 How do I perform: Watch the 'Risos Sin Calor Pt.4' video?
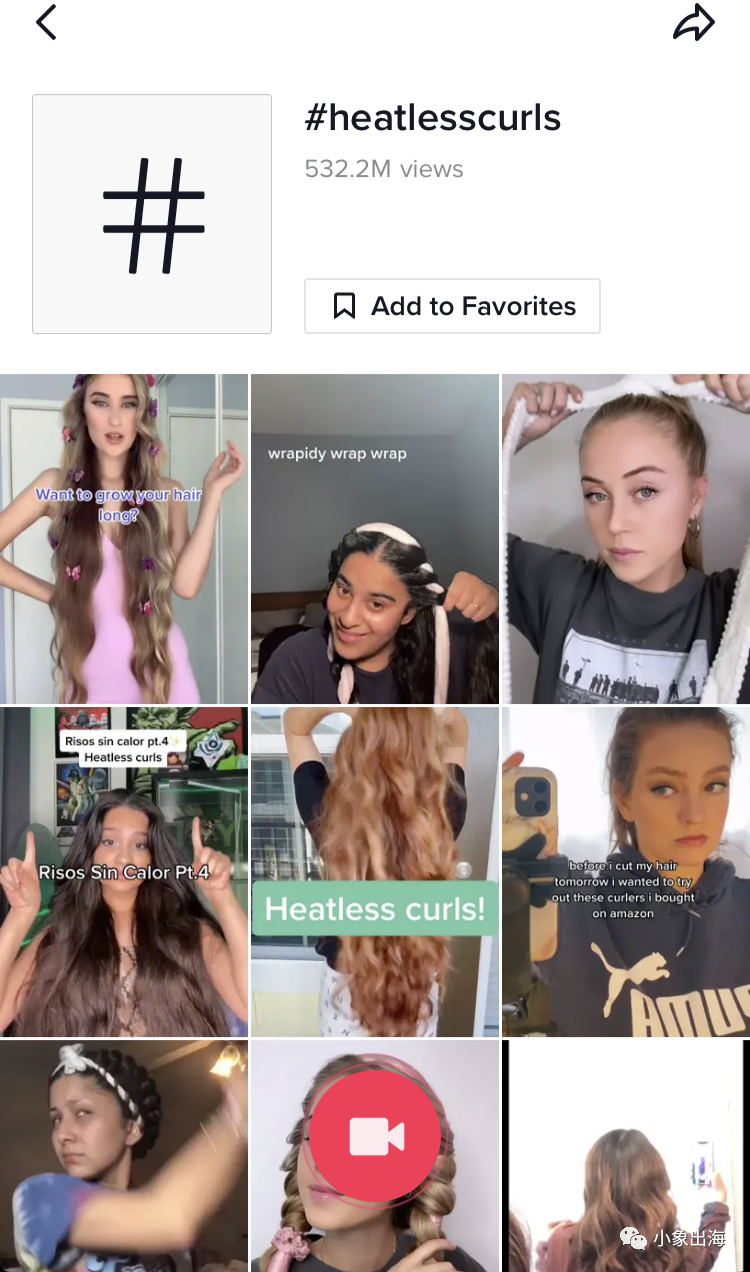point(123,870)
